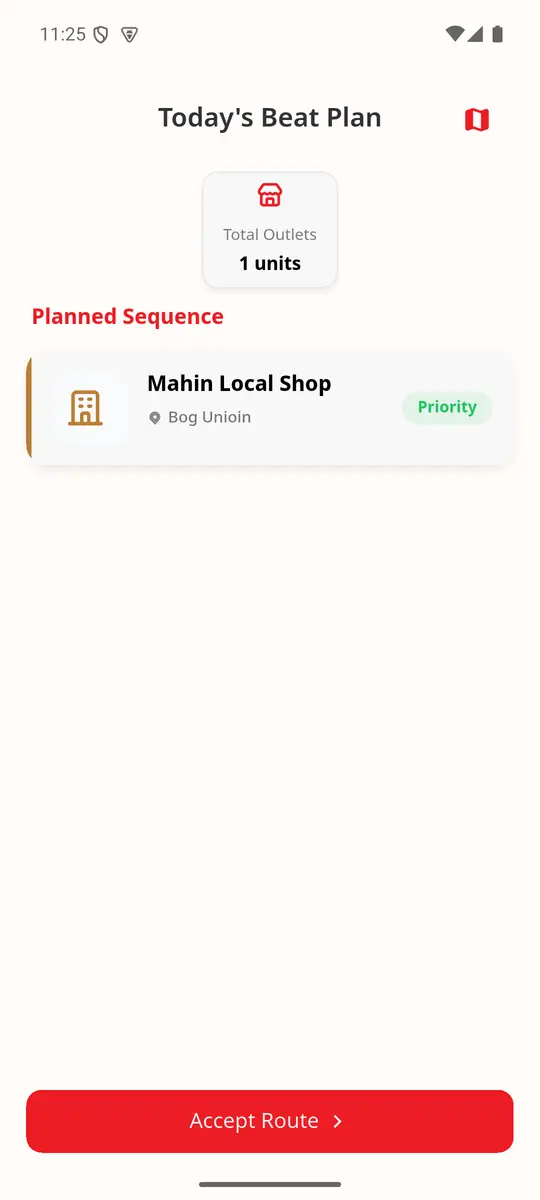Open the map view icon
540x1200 pixels.
point(477,120)
